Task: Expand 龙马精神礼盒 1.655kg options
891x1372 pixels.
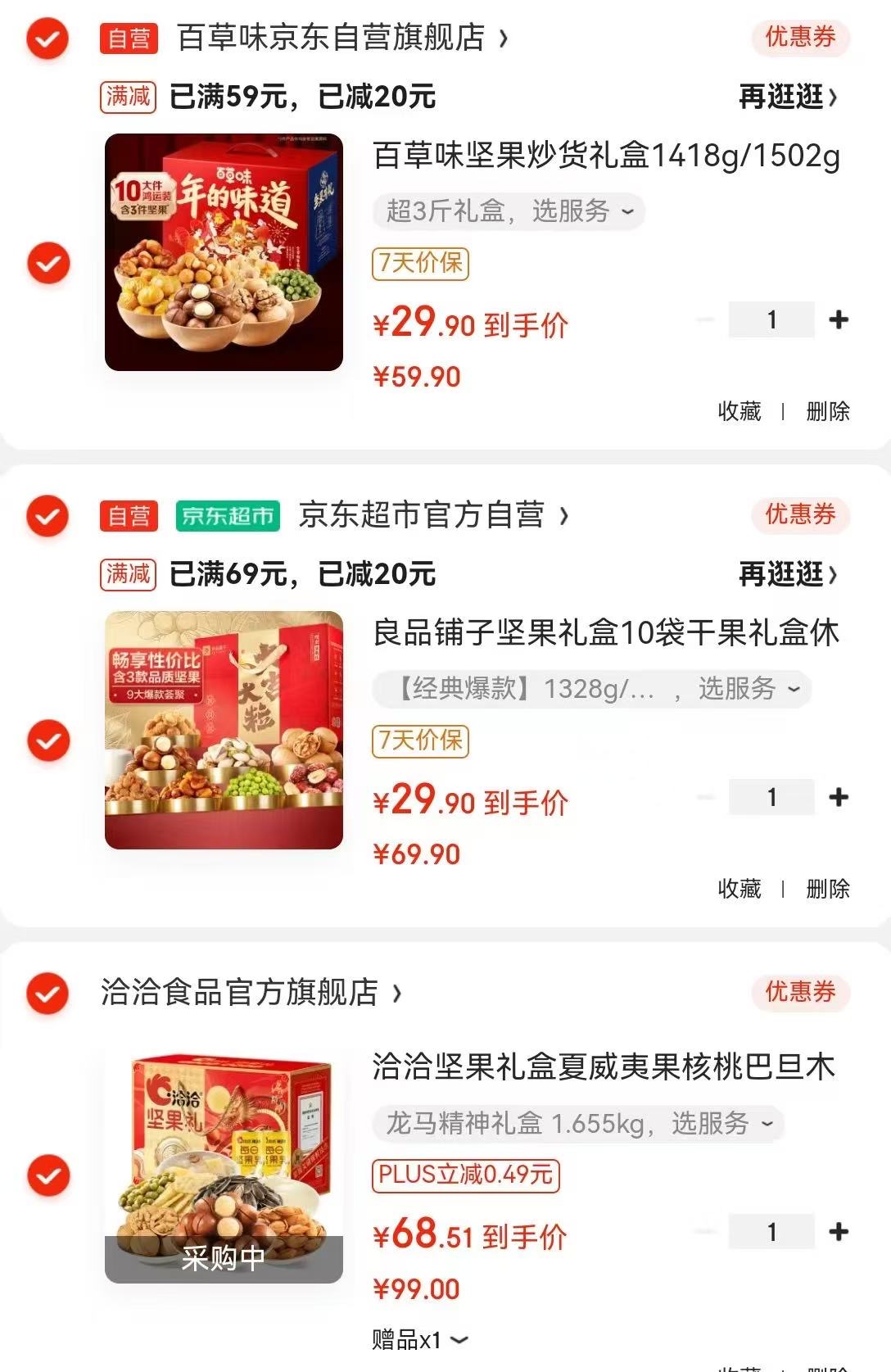Action: coord(579,1124)
